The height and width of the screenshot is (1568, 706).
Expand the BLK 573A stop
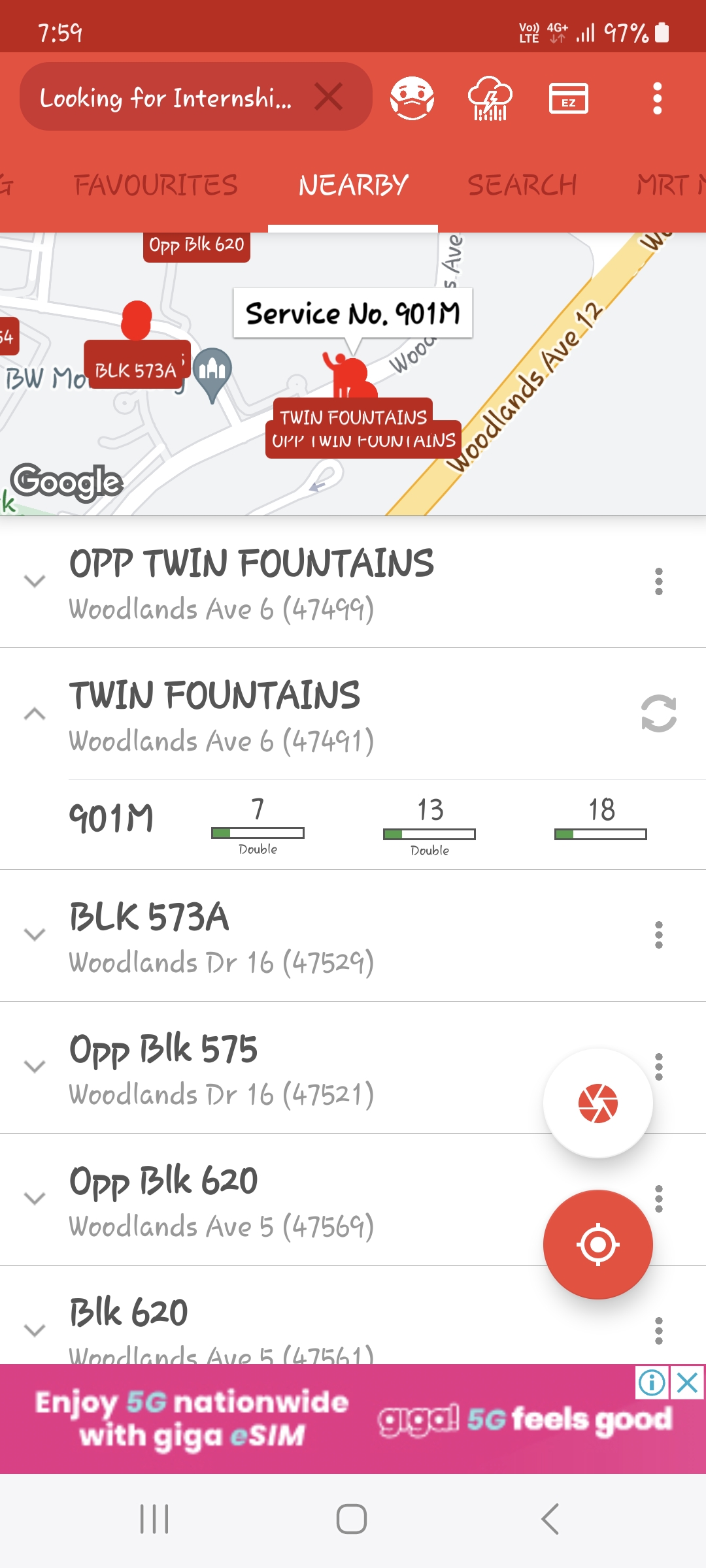35,934
